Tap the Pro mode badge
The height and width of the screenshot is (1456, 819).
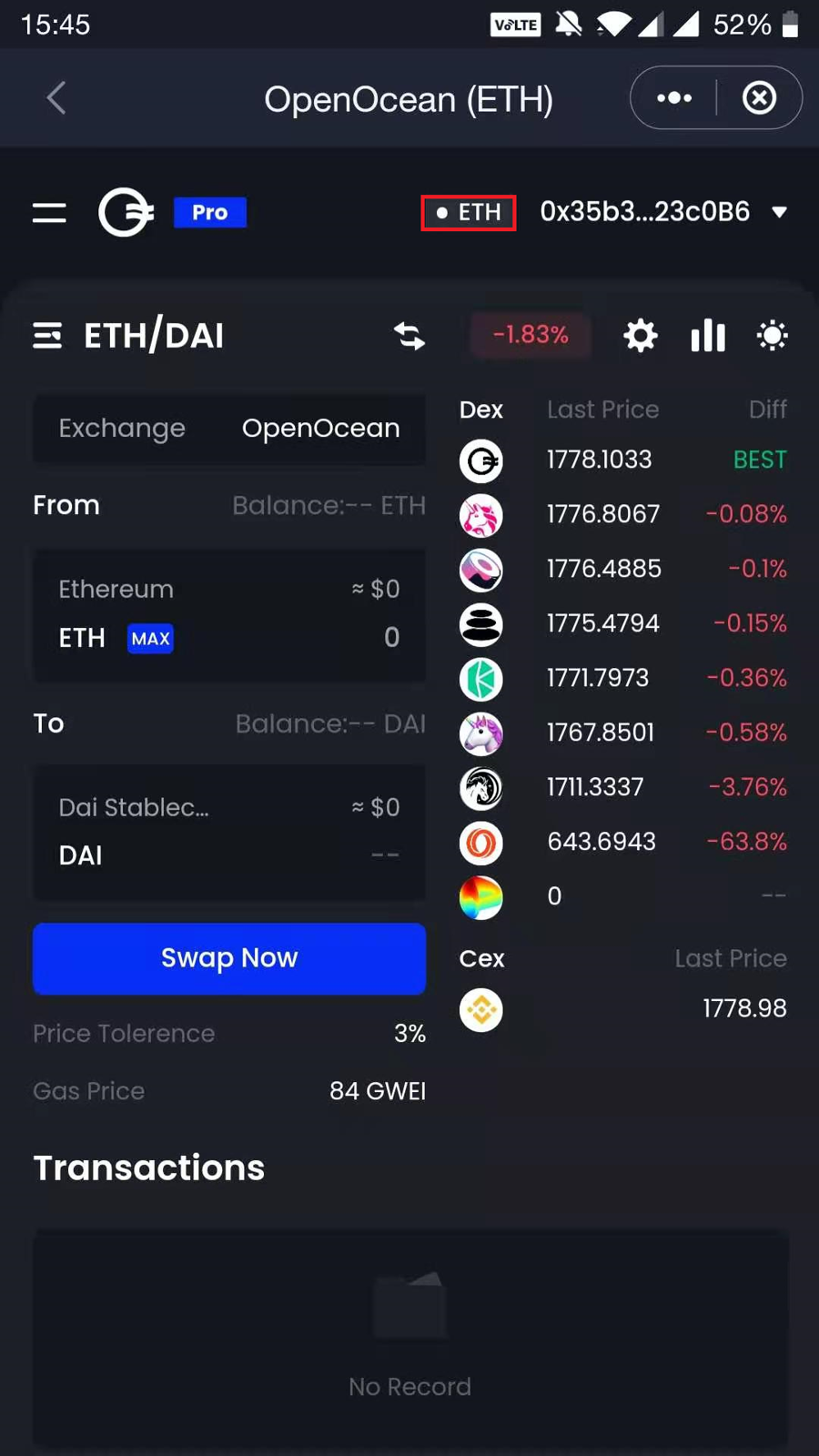pyautogui.click(x=209, y=213)
